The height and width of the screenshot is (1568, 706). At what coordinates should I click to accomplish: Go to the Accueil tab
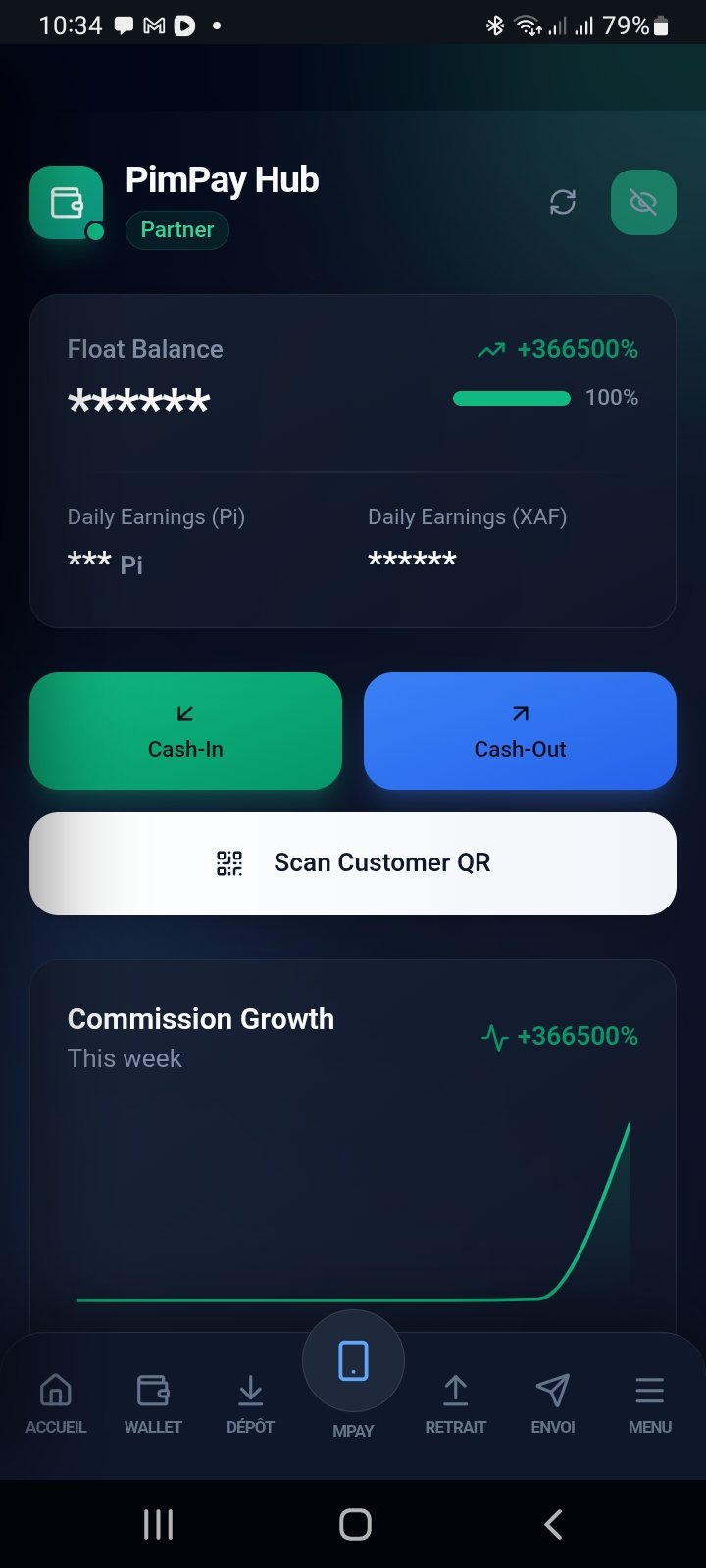click(x=56, y=1402)
